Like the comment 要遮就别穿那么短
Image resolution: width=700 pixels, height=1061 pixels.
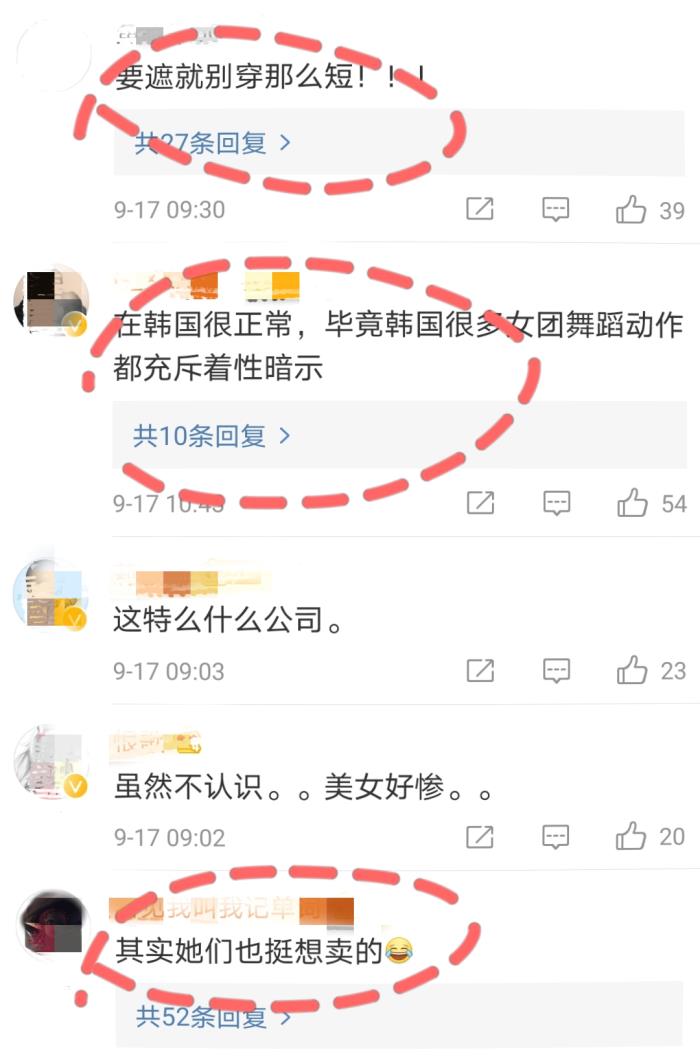(x=632, y=209)
